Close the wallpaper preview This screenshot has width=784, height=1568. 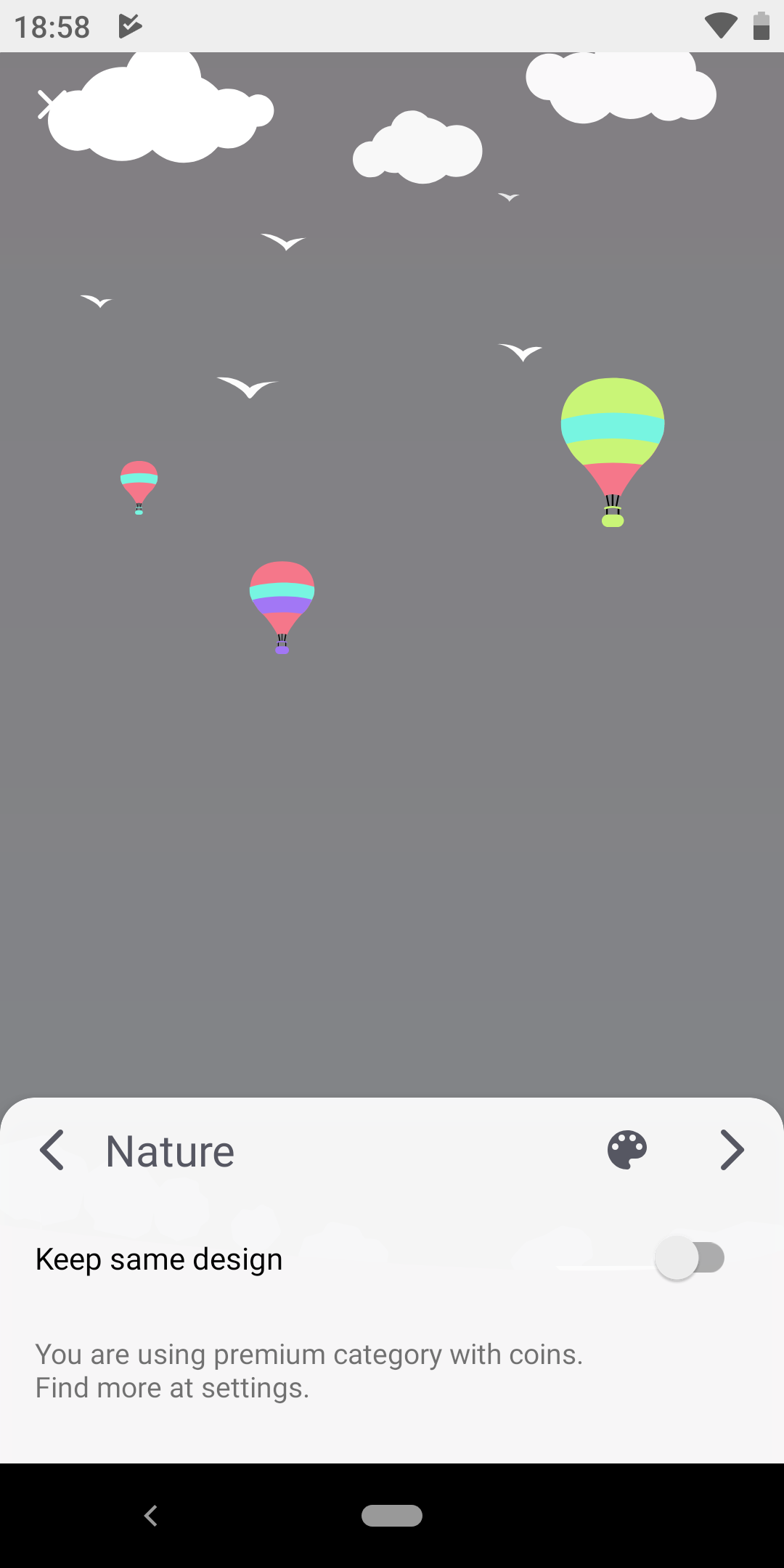click(x=51, y=105)
